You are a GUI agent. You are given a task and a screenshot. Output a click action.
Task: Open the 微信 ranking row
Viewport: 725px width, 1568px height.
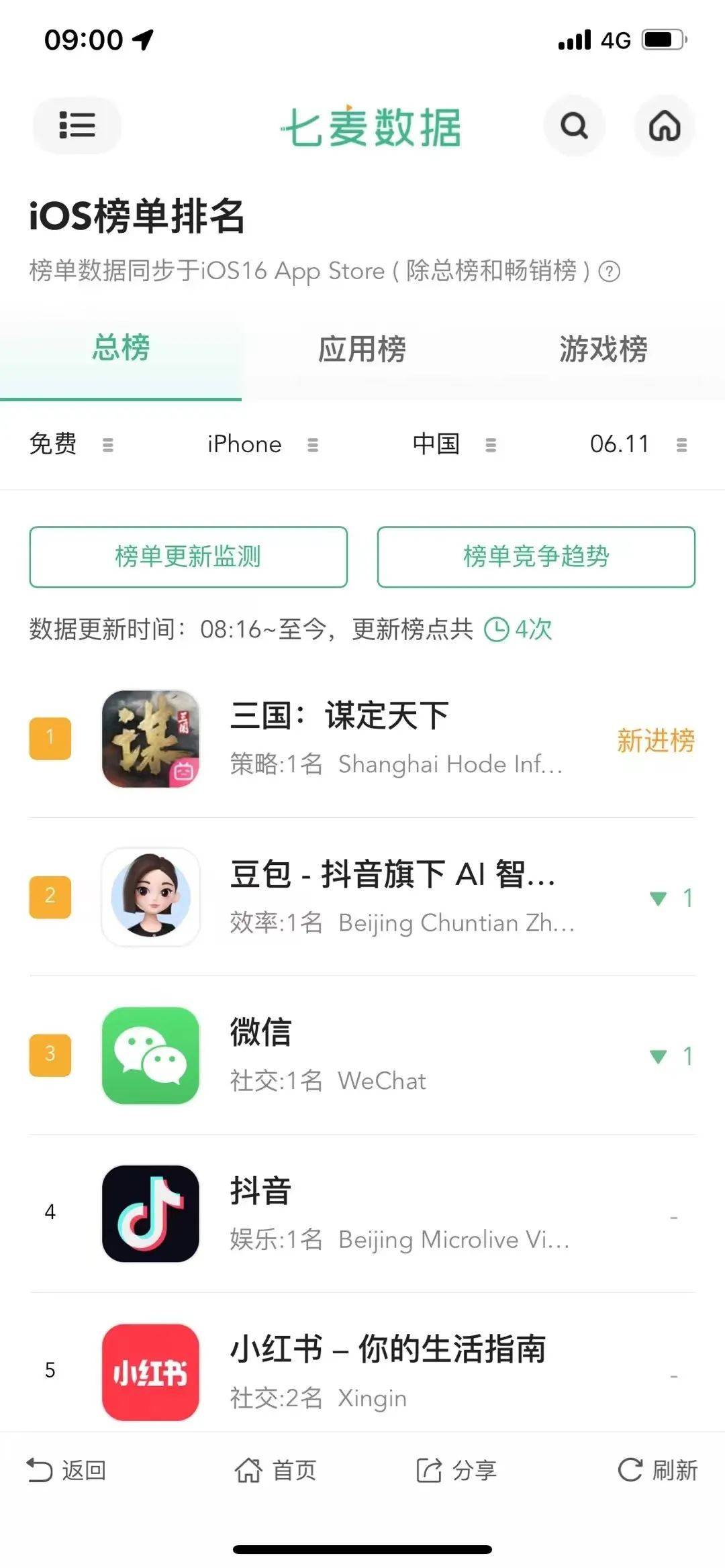362,1055
